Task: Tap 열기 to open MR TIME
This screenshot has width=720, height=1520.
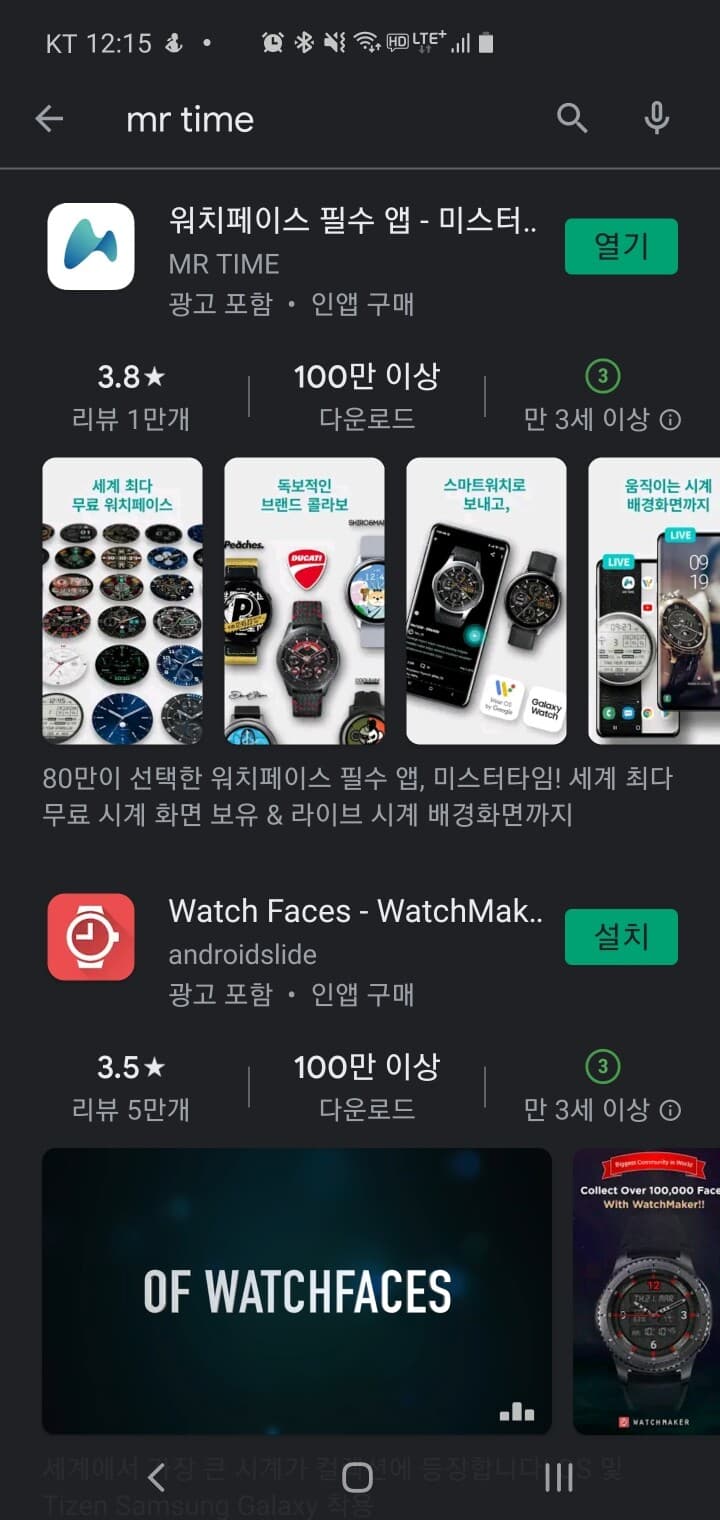Action: click(621, 246)
